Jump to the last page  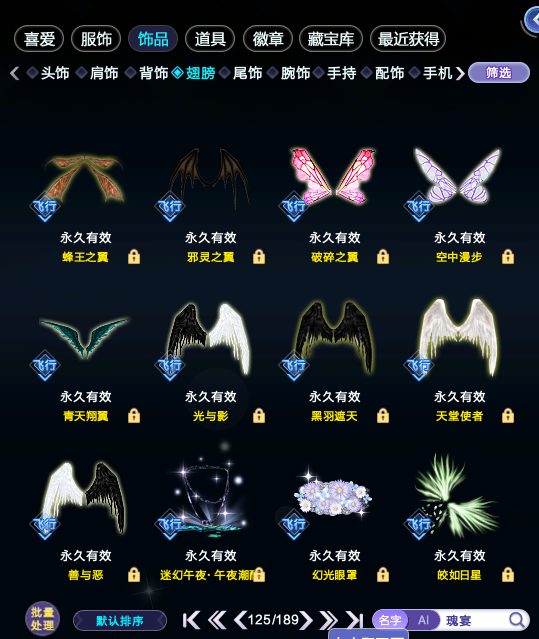pyautogui.click(x=354, y=620)
